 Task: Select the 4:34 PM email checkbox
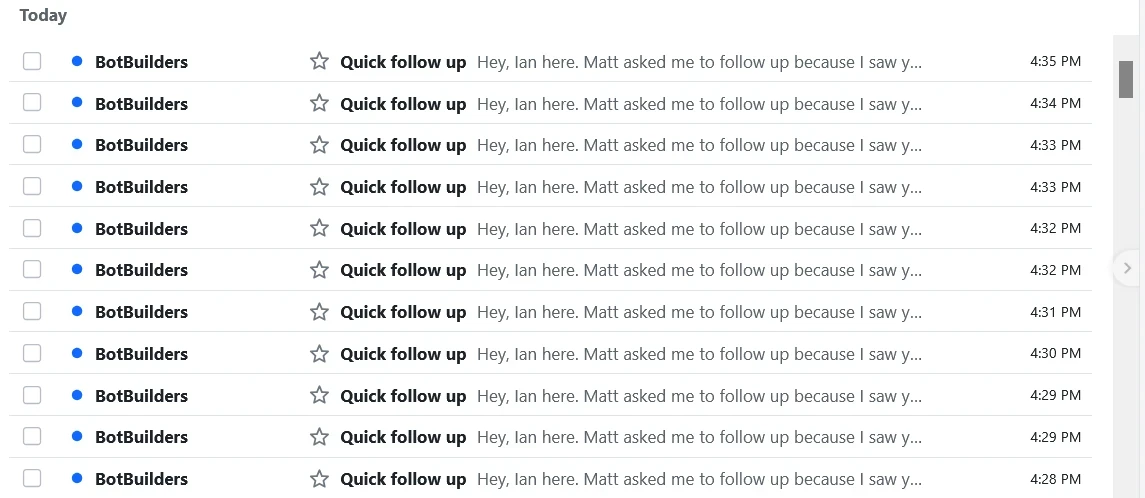(32, 104)
